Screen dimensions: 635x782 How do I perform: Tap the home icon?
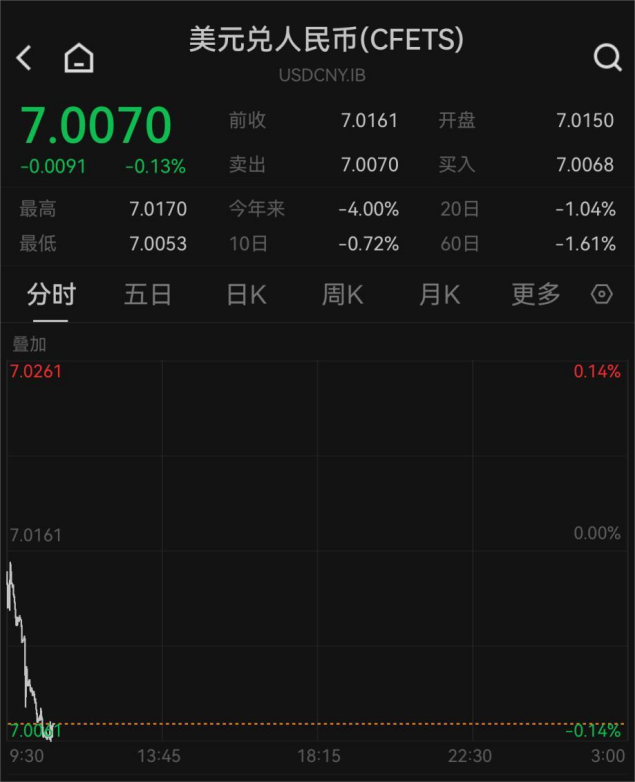(x=78, y=58)
